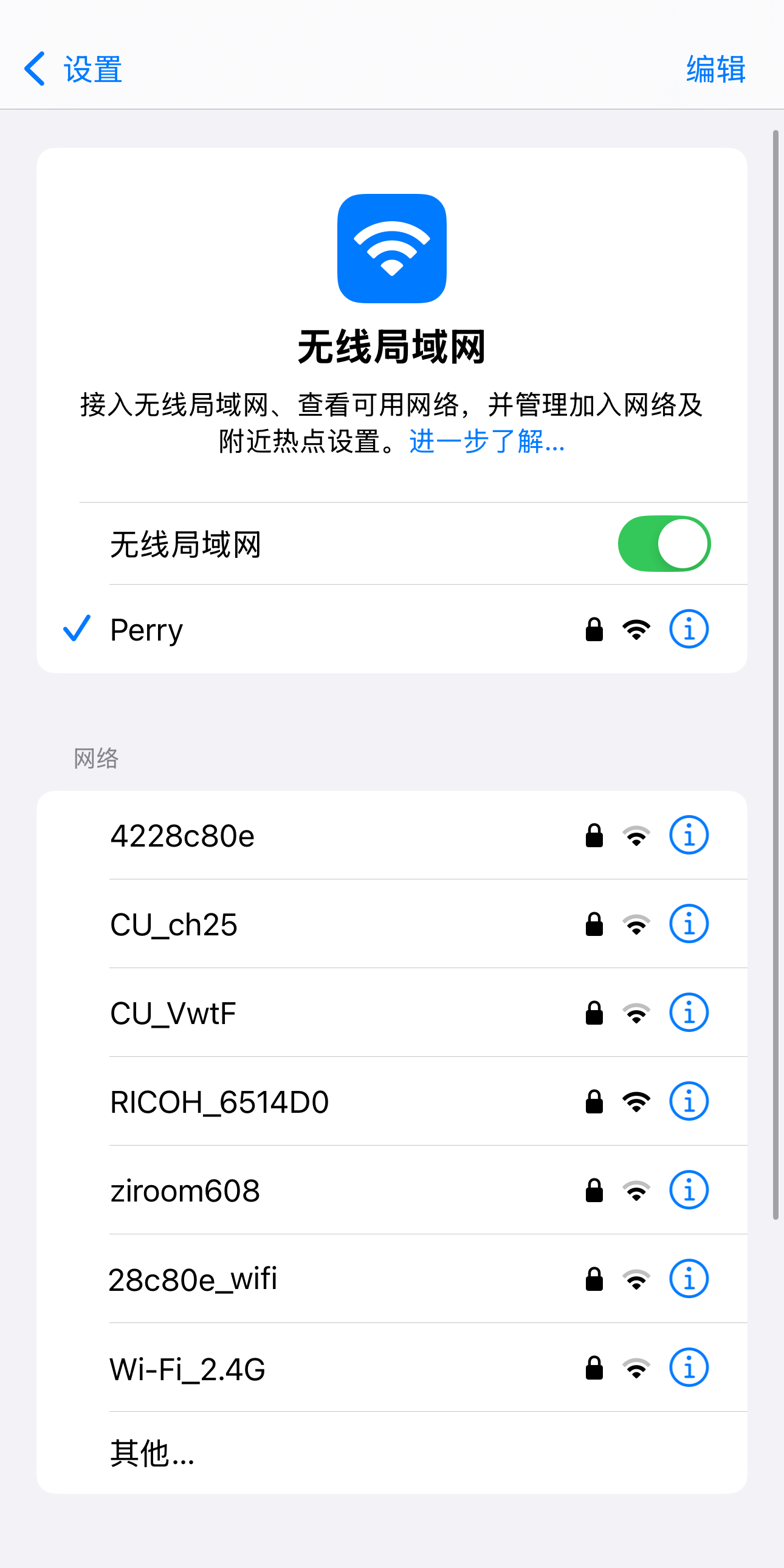This screenshot has width=784, height=1568.
Task: Tap 编辑 in the top bar
Action: point(715,69)
